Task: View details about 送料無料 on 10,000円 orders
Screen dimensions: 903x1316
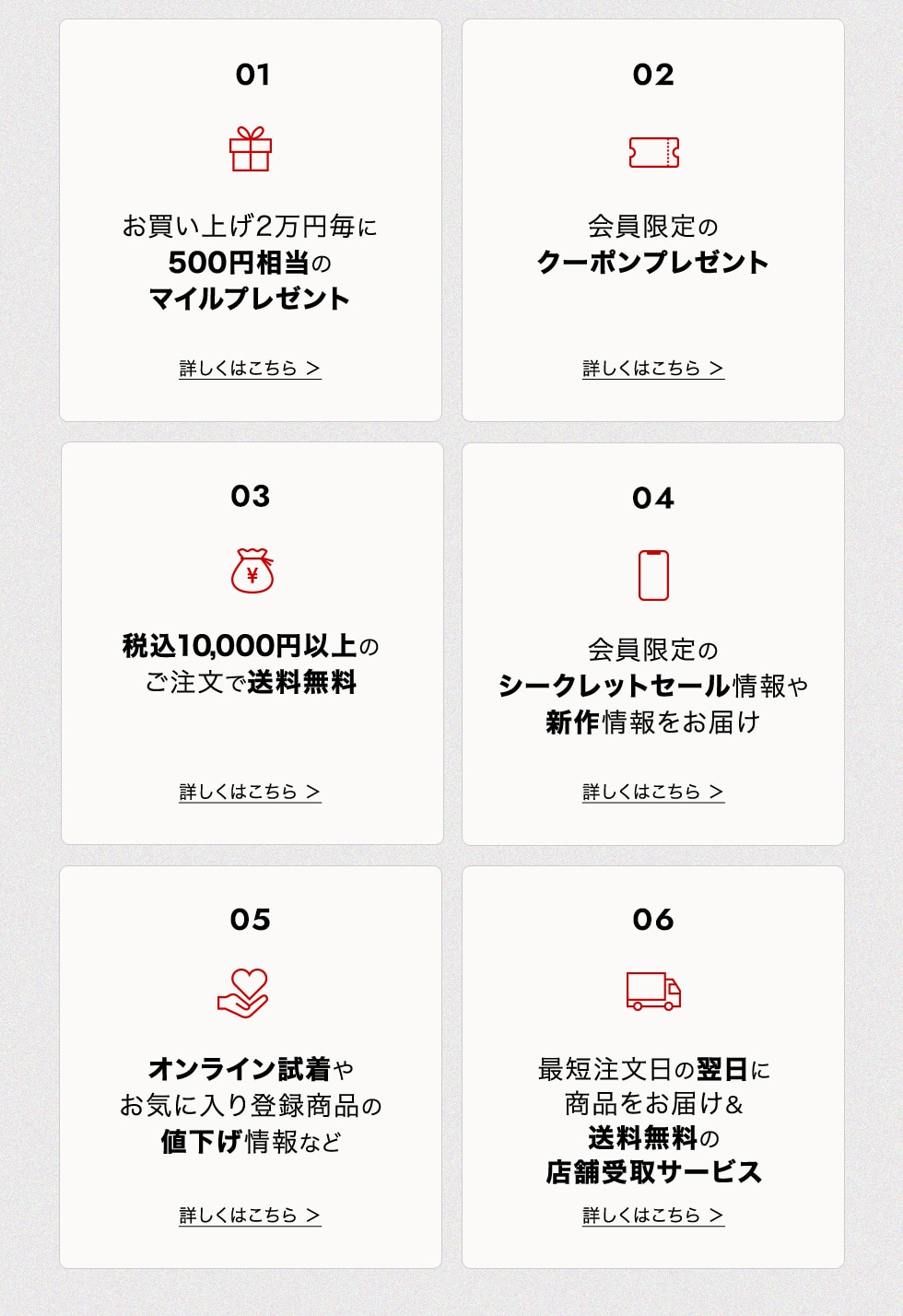Action: click(x=250, y=792)
